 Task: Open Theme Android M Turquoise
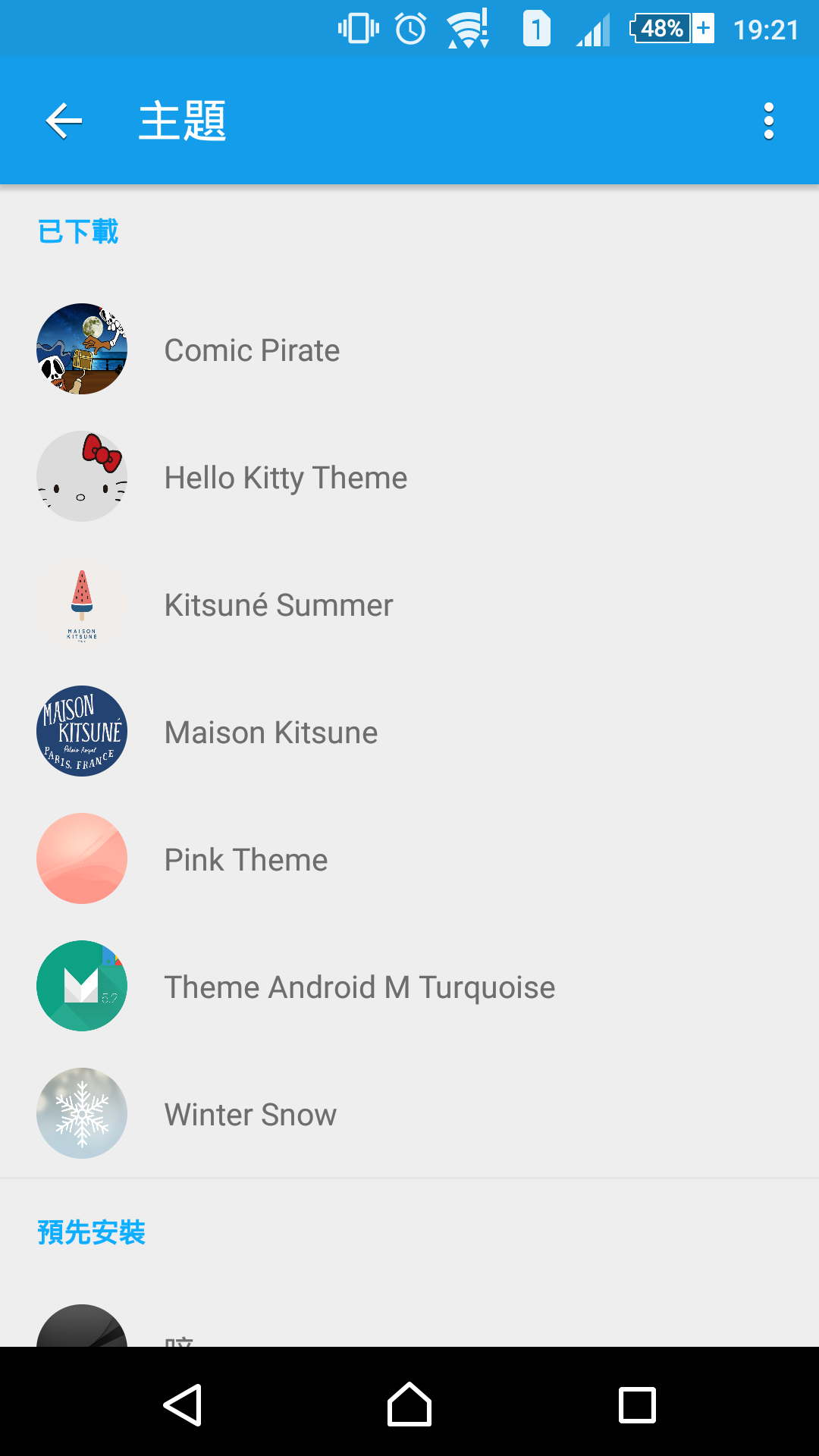click(359, 987)
